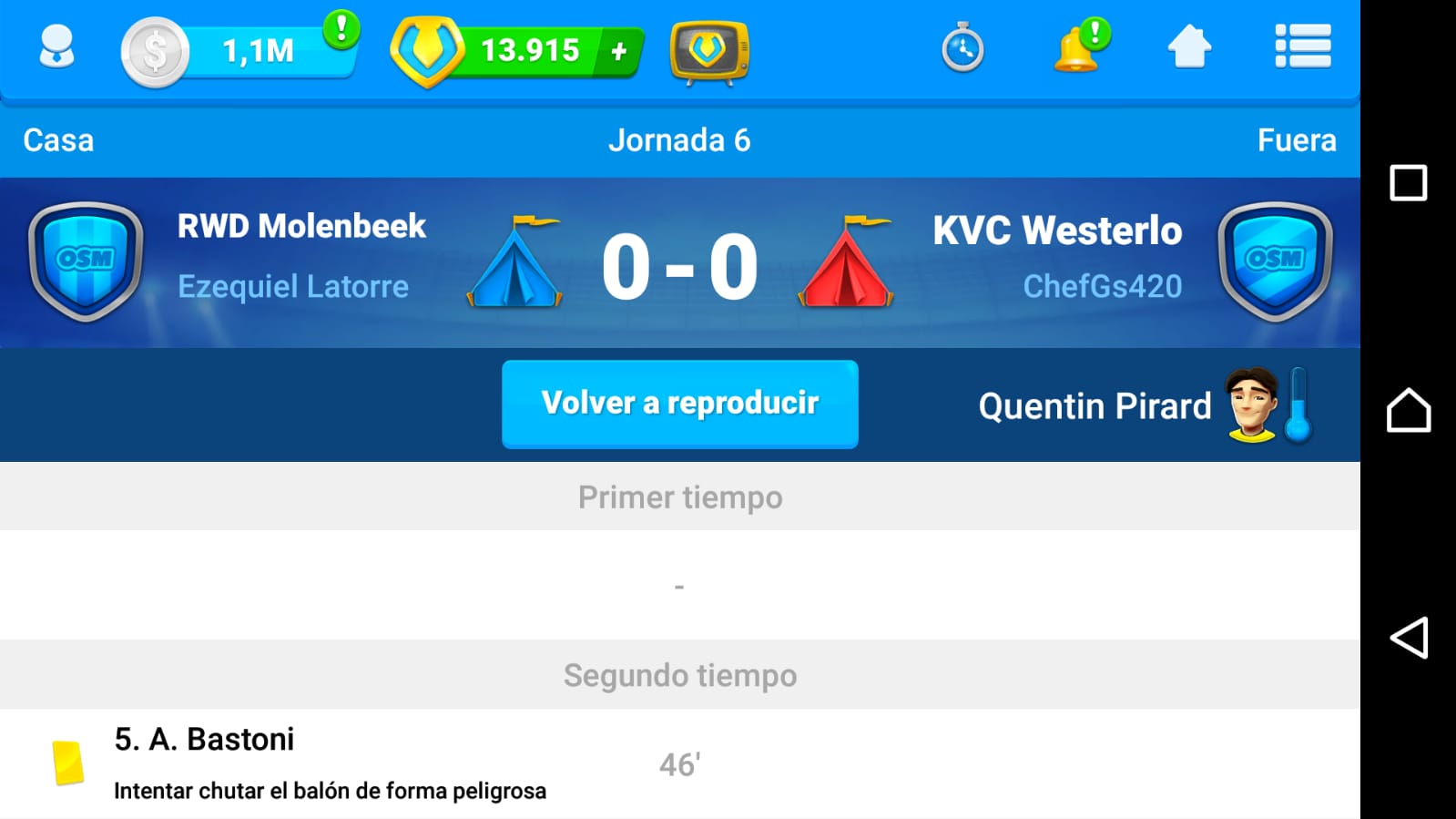
Task: Open KVC Westerlo team crest
Action: click(x=1275, y=261)
